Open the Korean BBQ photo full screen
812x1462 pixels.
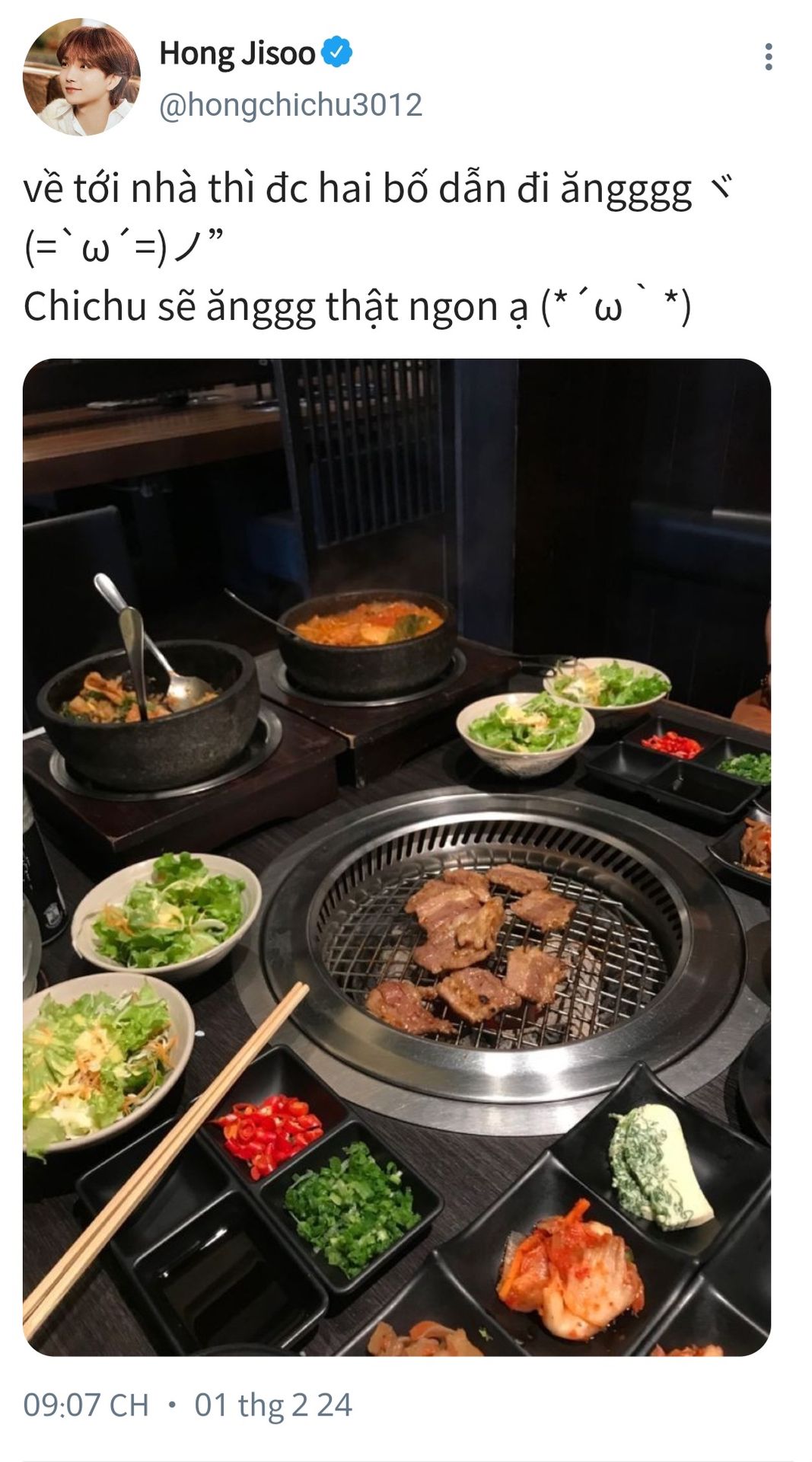pos(396,857)
